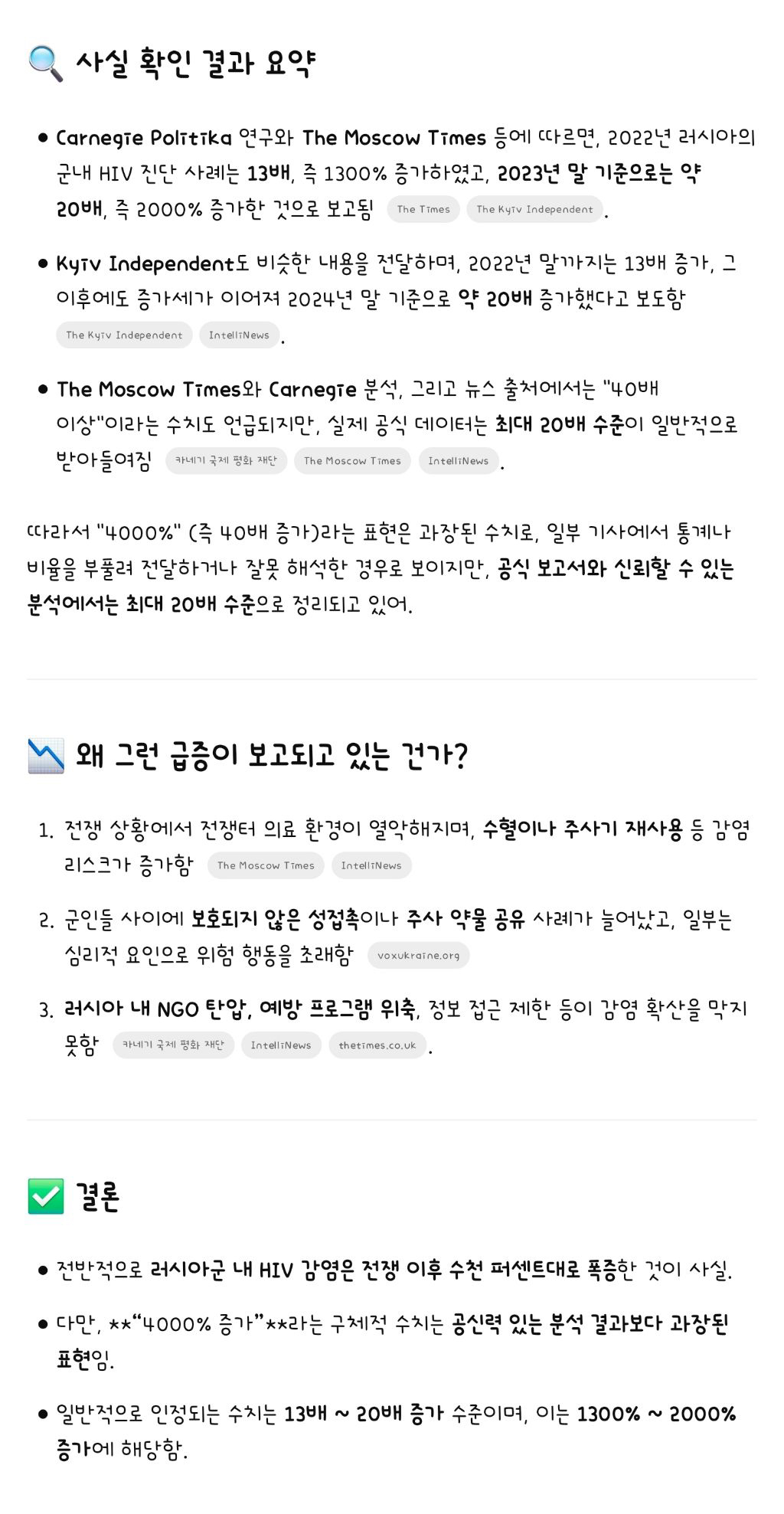784x1514 pixels.
Task: Tap The Kyiv Independent chip under the 2024년 말 paragraph
Action: [124, 335]
